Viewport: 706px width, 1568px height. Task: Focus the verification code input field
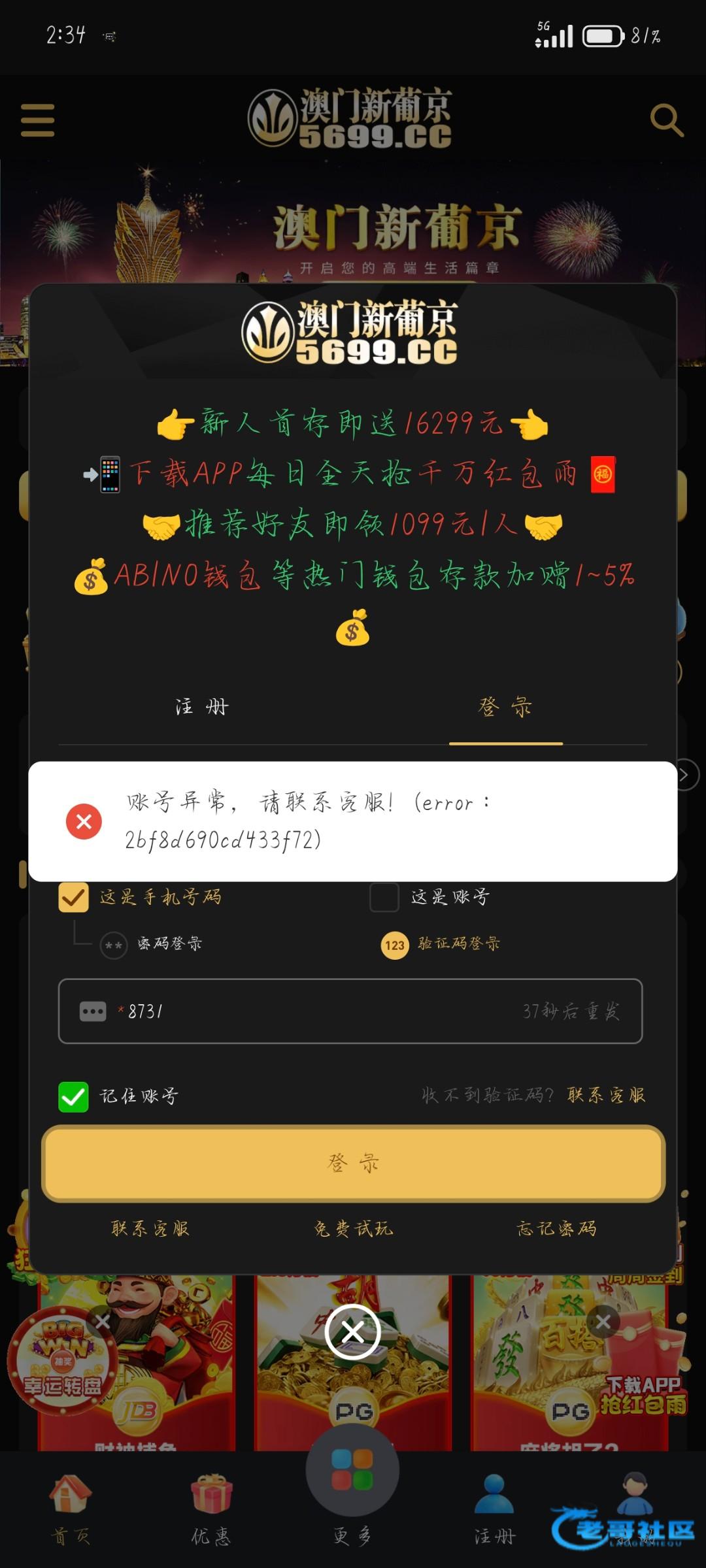point(314,1011)
